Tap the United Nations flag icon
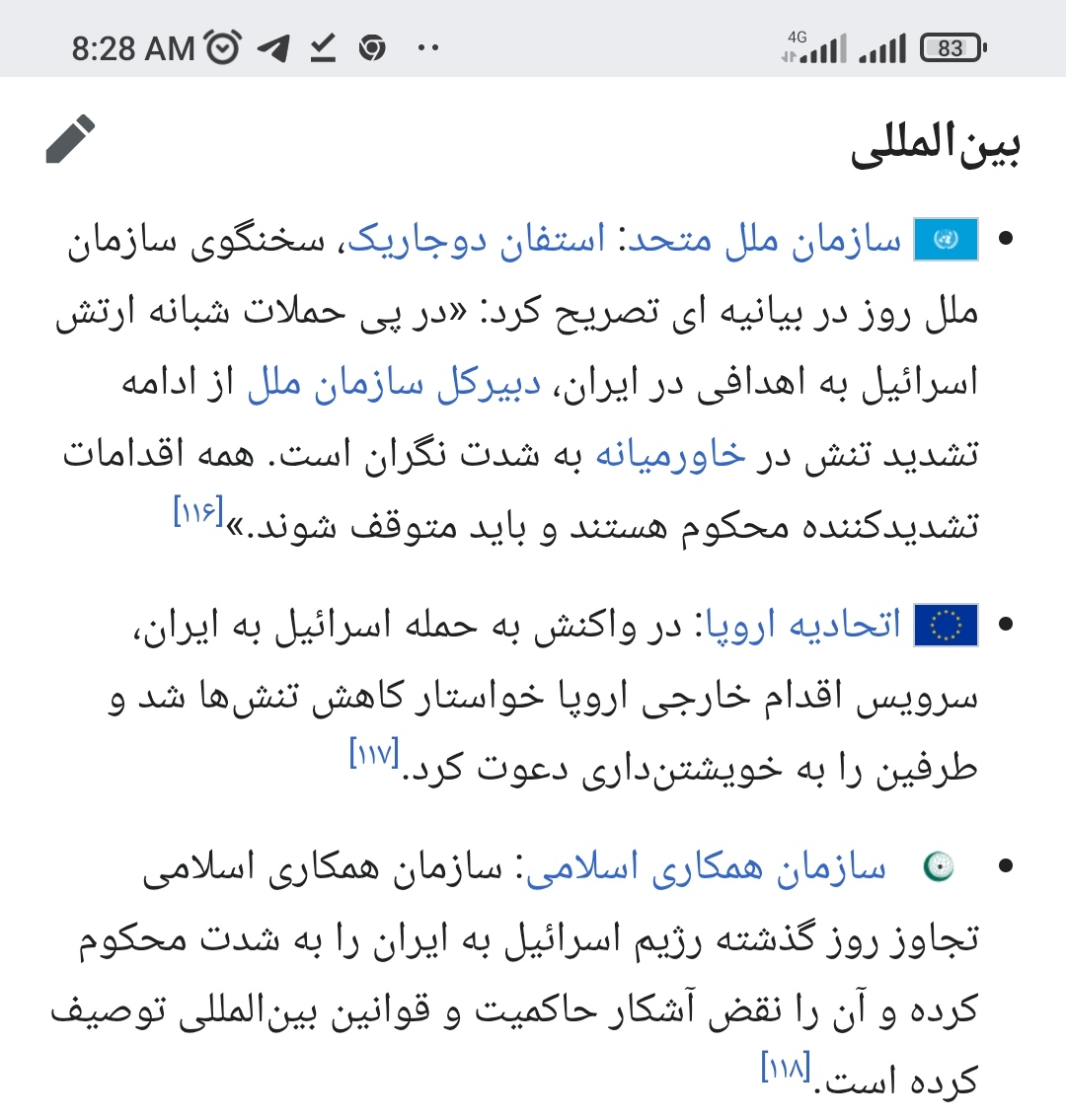 pos(946,240)
